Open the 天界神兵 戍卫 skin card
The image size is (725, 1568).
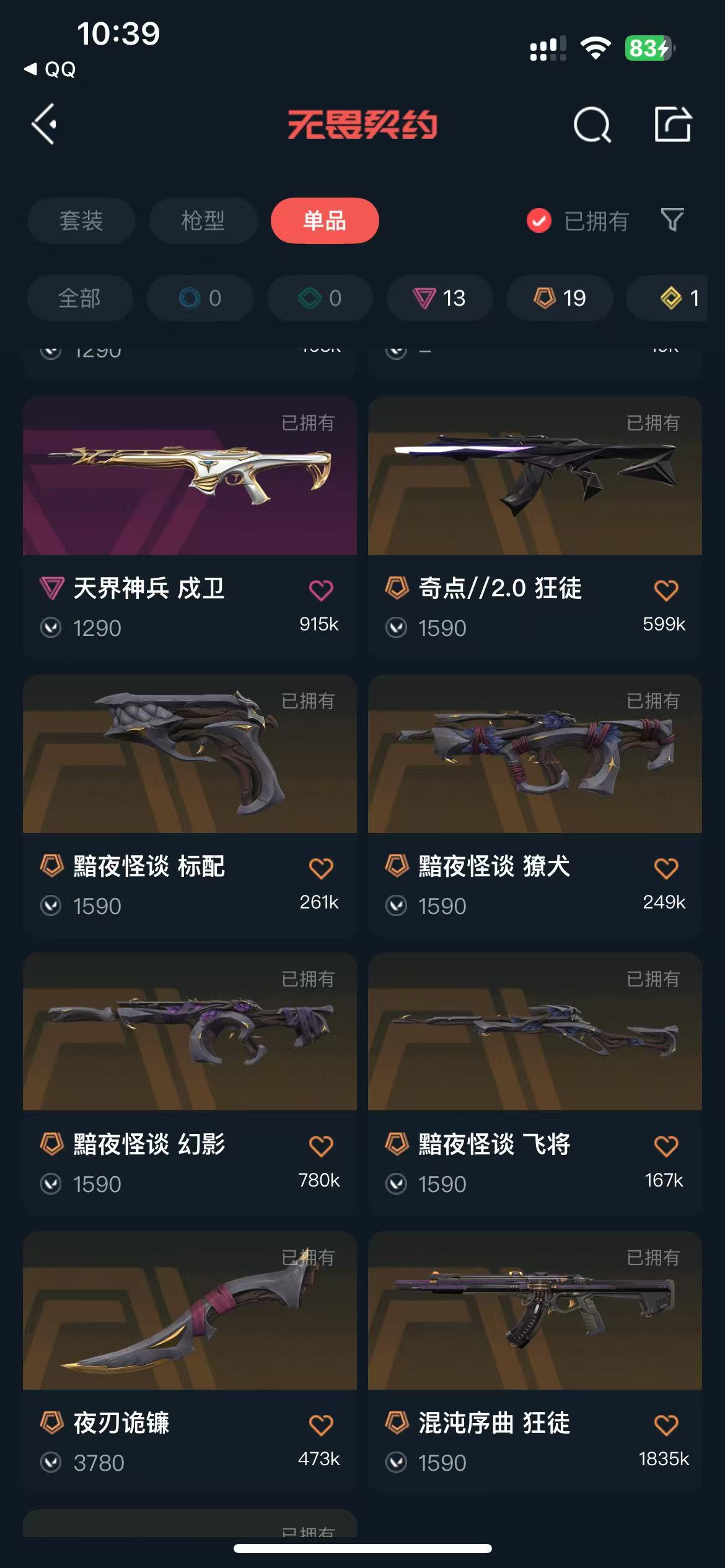click(x=190, y=477)
